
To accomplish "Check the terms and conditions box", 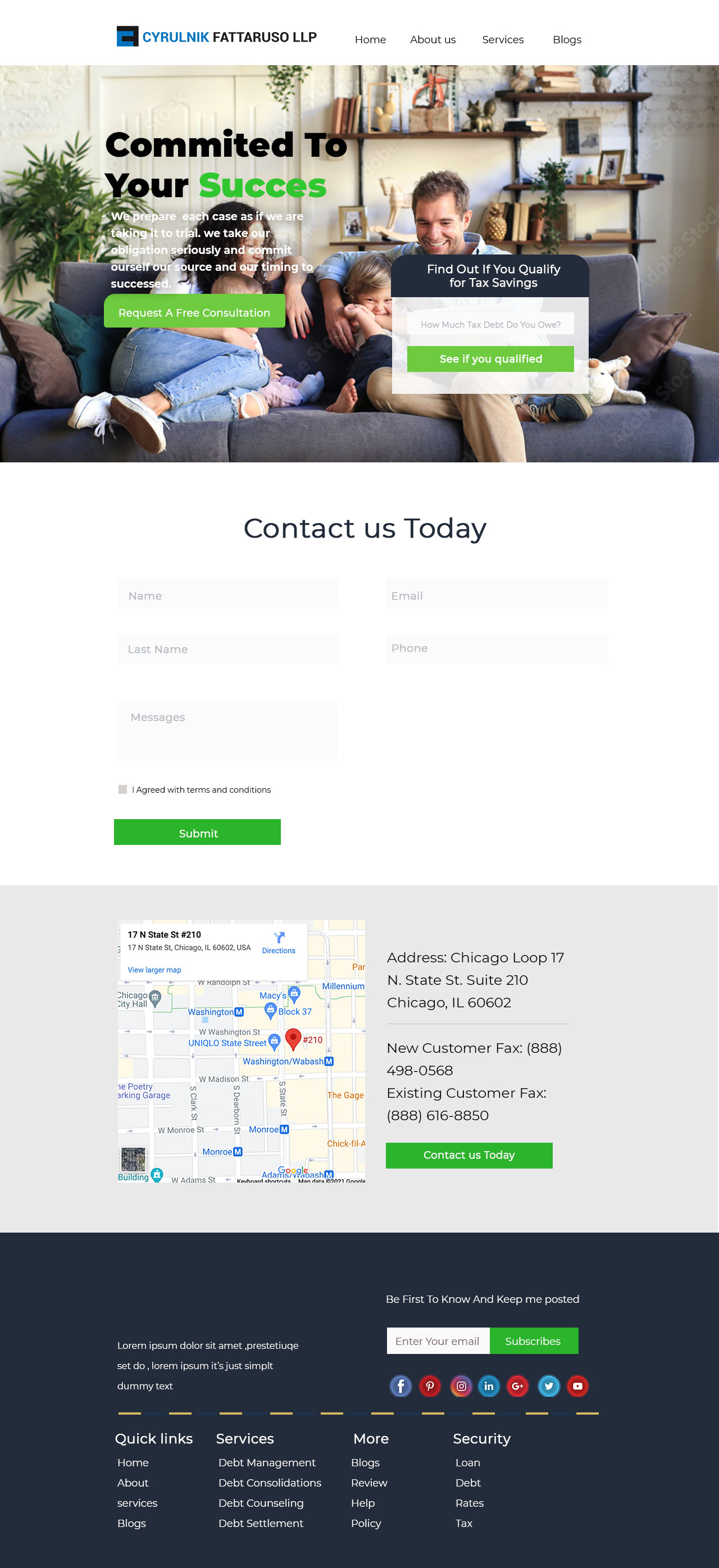I will point(123,789).
